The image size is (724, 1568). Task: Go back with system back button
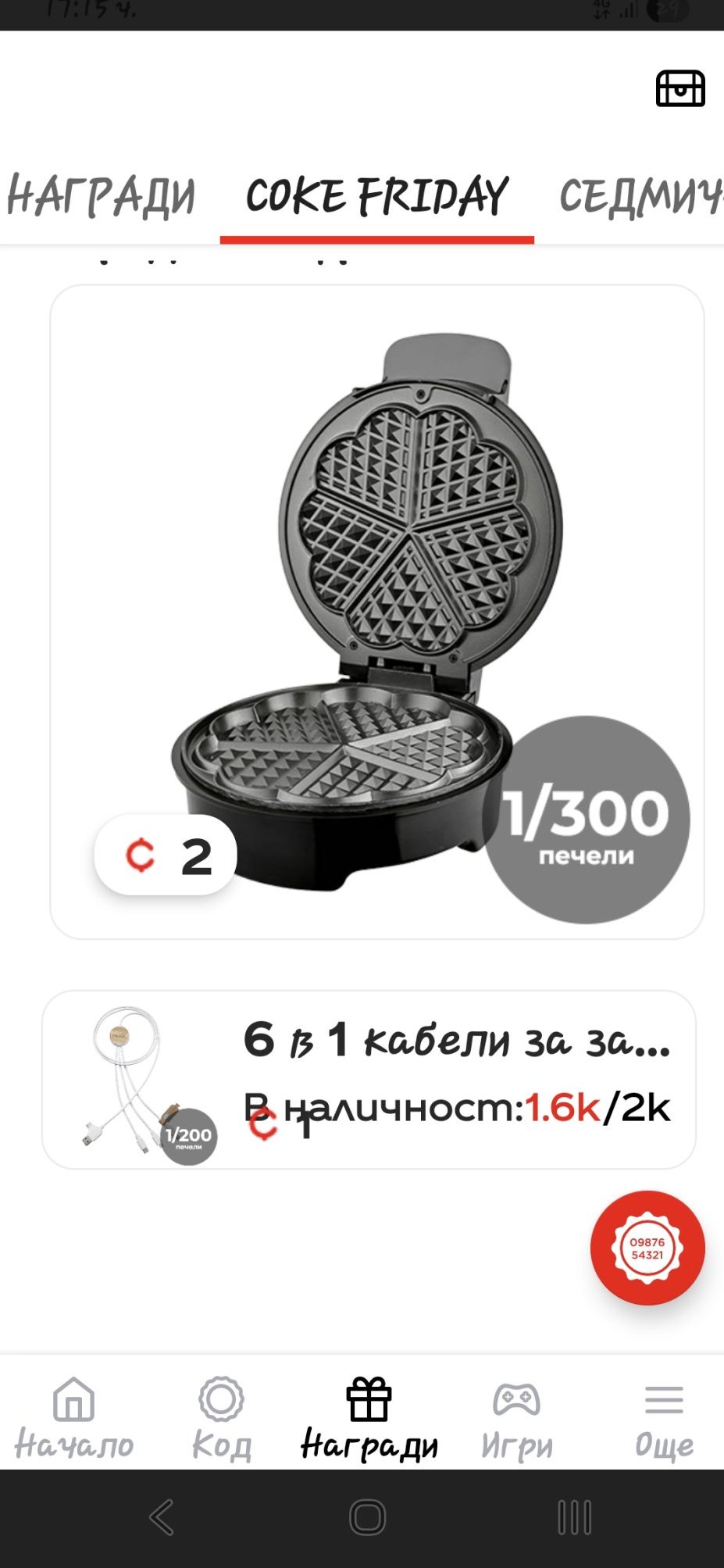click(161, 1517)
